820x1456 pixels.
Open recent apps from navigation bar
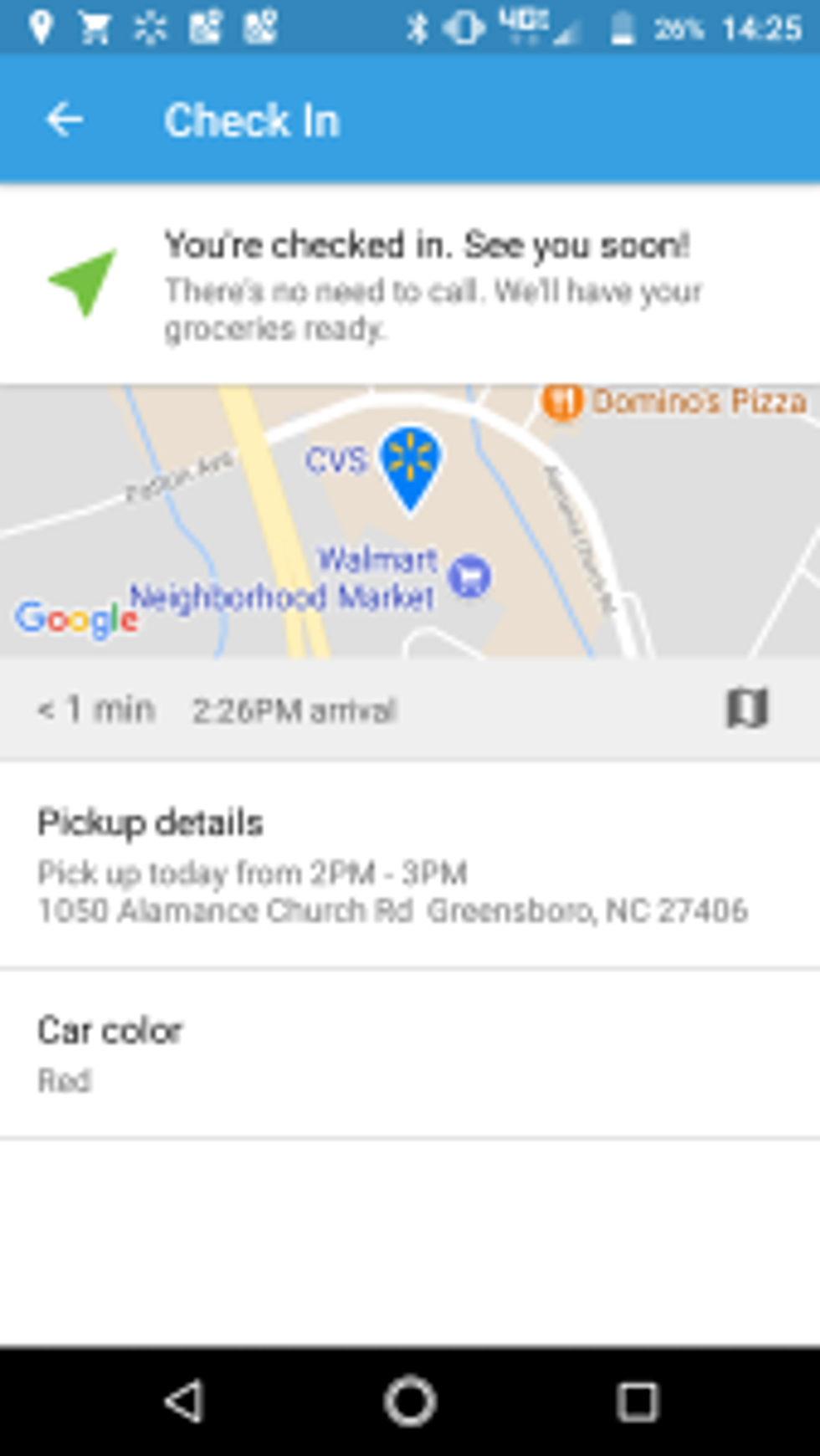coord(638,1401)
